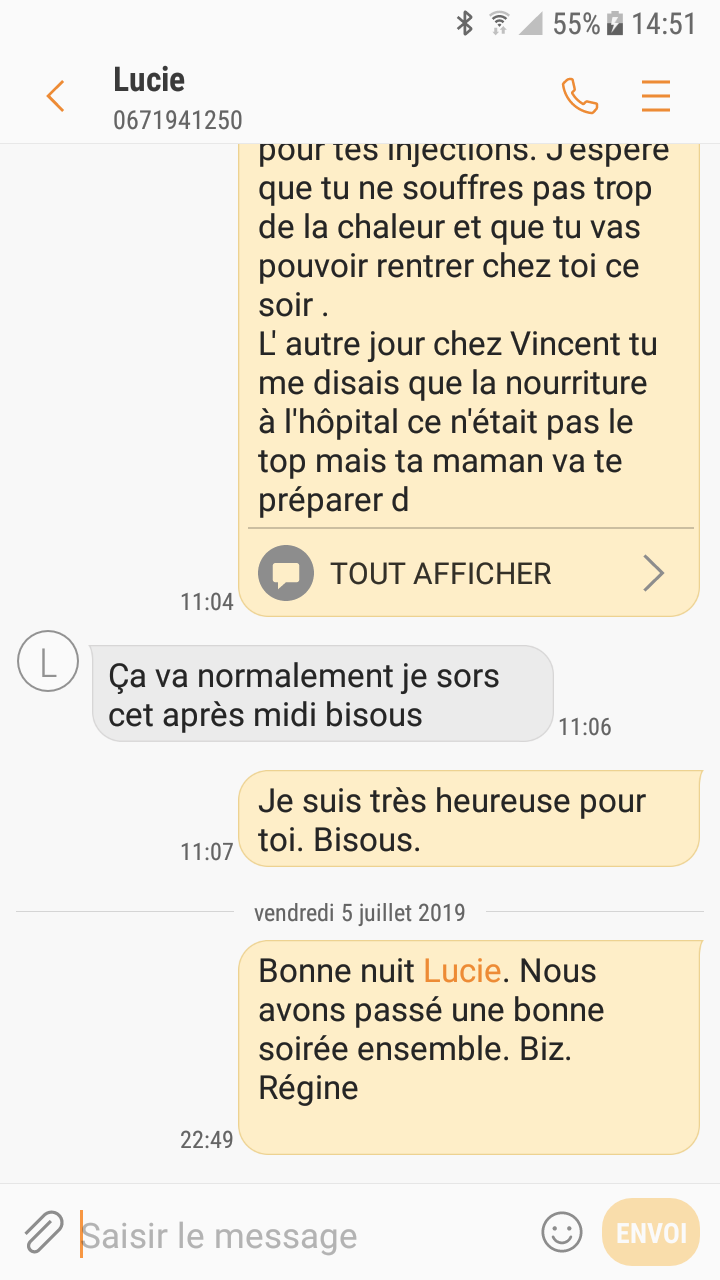
Task: Tap the highlighted Lucie name link
Action: point(460,971)
